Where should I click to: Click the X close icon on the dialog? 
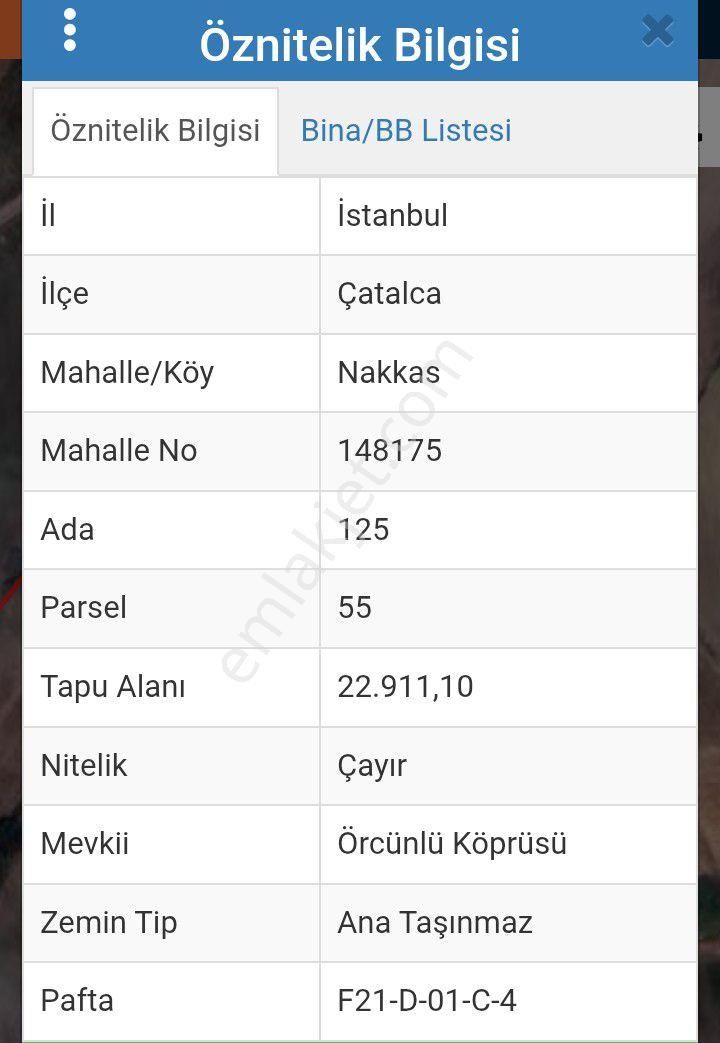pos(658,30)
